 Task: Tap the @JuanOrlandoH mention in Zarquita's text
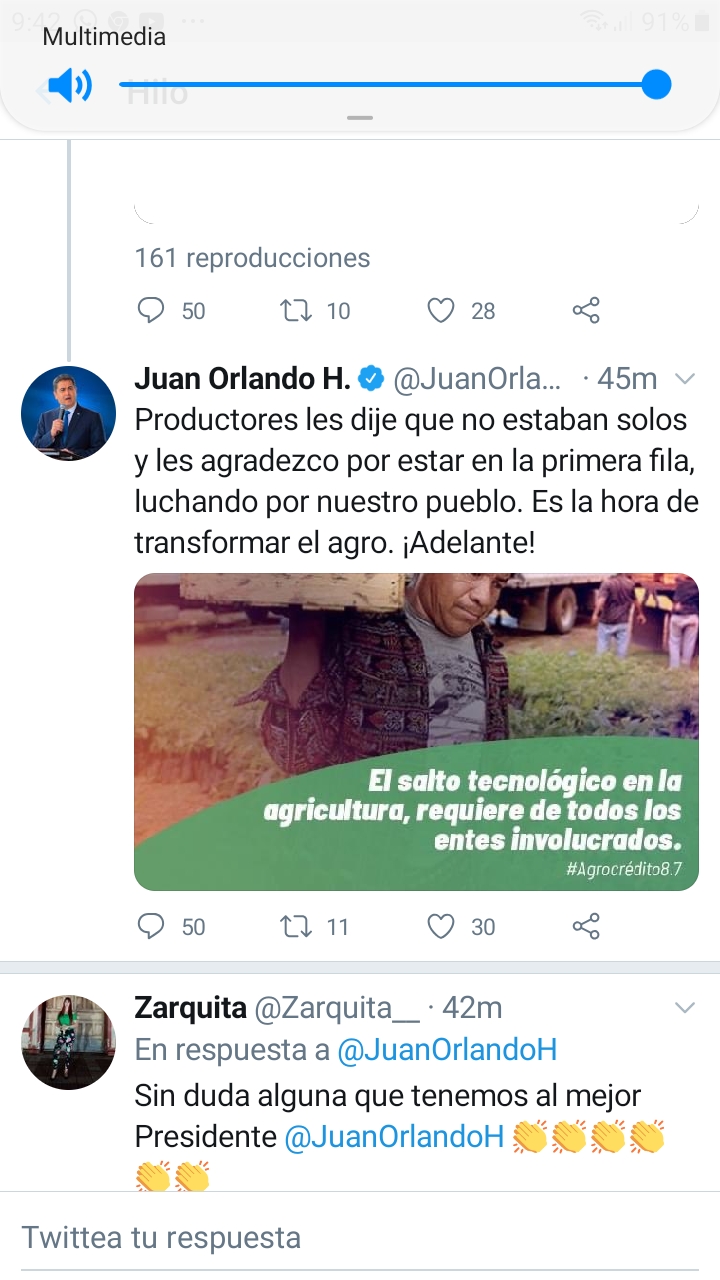394,1138
